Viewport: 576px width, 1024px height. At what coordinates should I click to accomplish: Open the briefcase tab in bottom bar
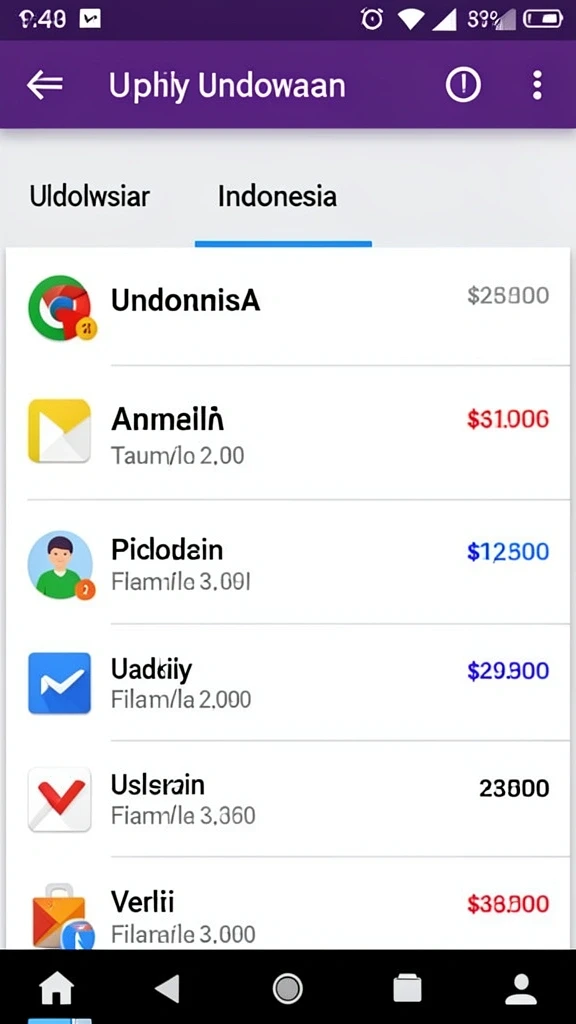pos(407,988)
